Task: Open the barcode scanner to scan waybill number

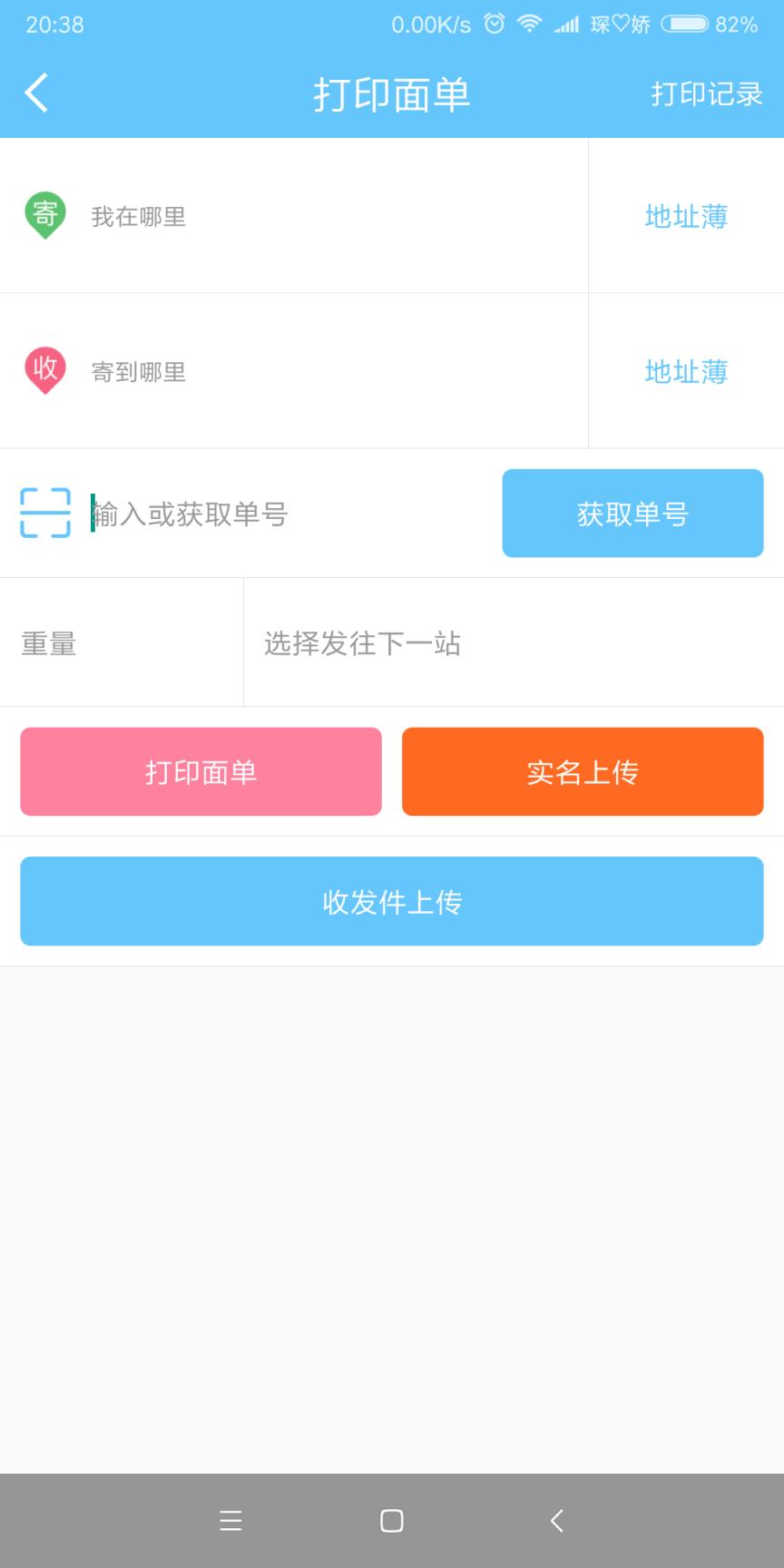Action: coord(44,513)
